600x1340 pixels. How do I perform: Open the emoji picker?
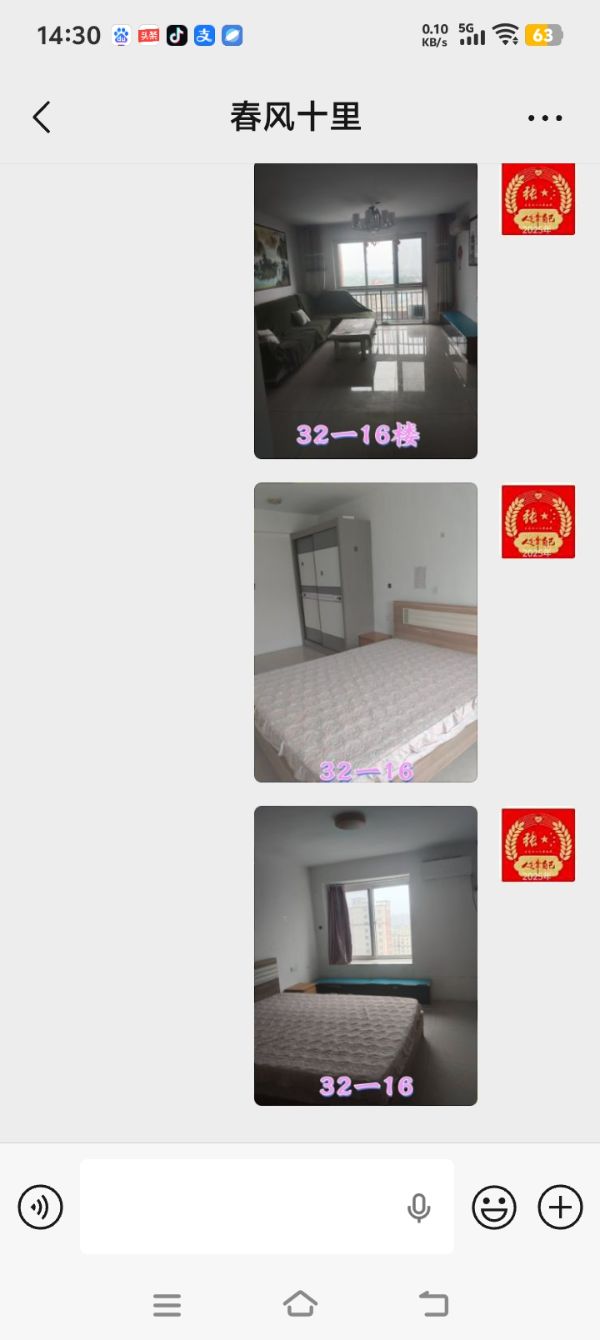point(494,1207)
